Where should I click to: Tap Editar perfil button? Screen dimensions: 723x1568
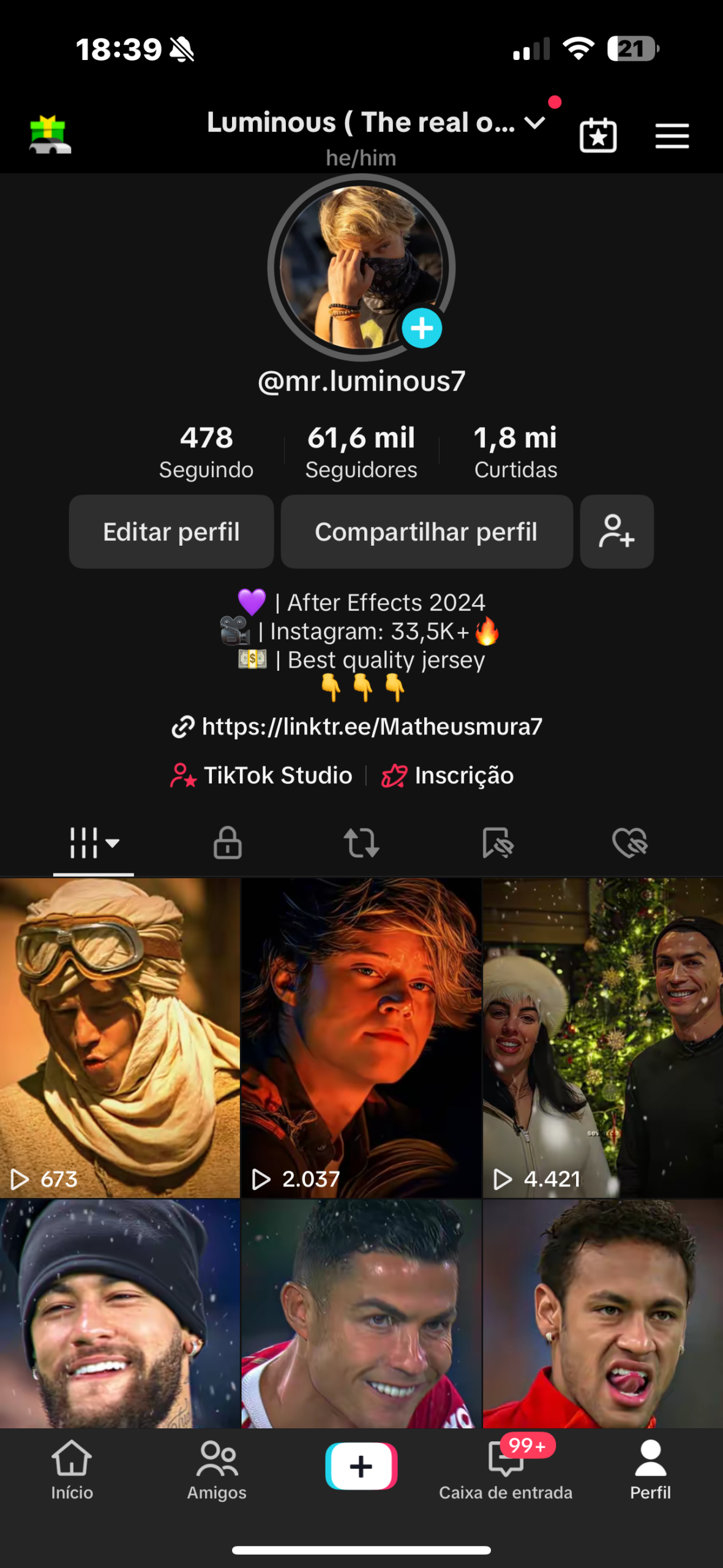[171, 532]
